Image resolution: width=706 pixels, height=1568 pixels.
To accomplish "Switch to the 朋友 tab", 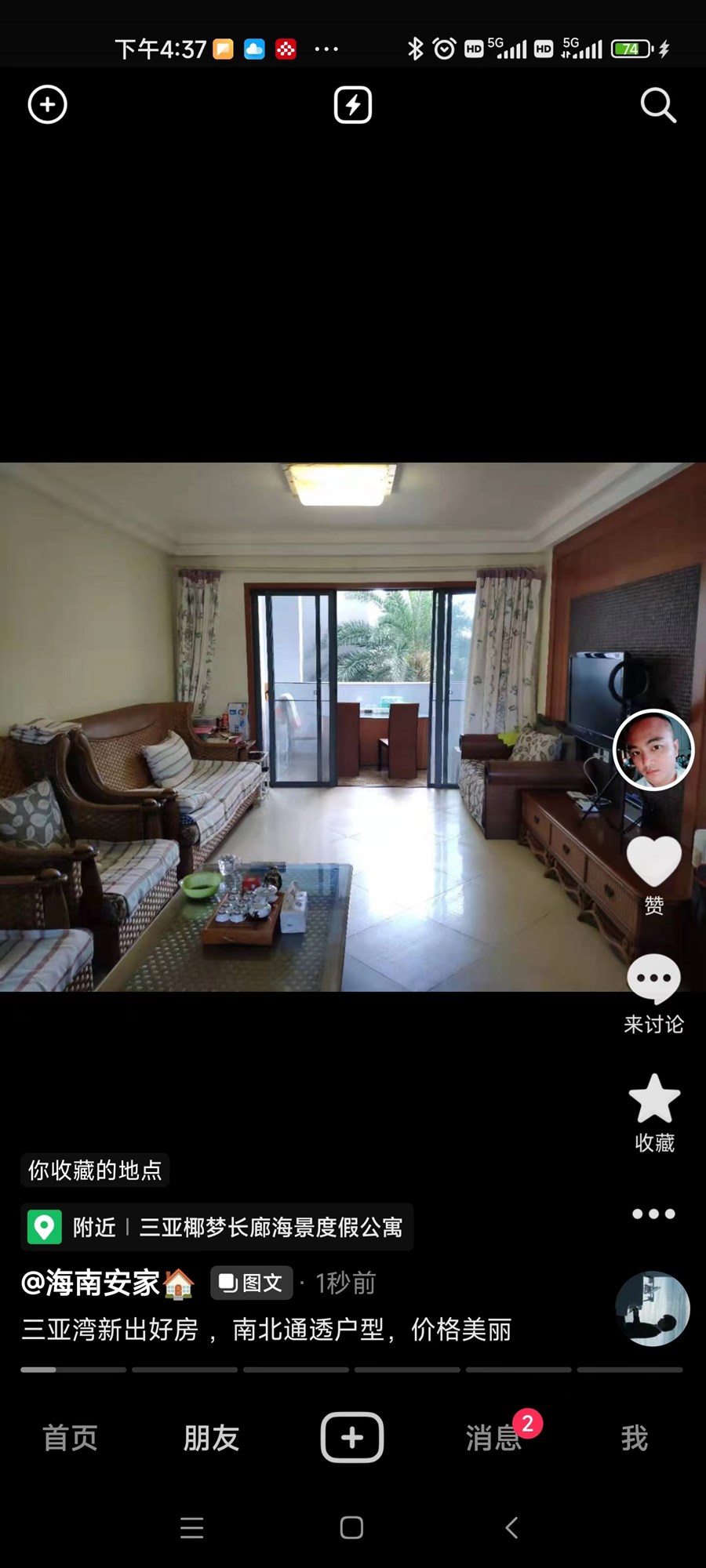I will tap(211, 1438).
